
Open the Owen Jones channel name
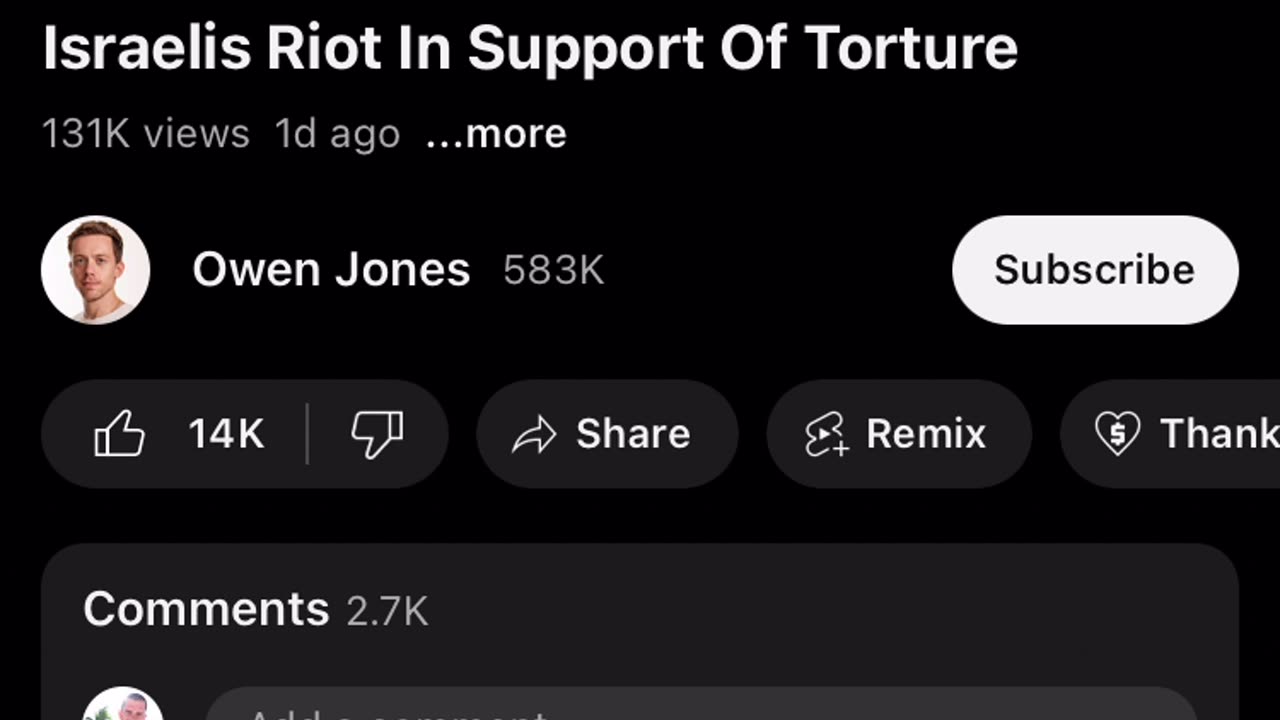pyautogui.click(x=331, y=270)
